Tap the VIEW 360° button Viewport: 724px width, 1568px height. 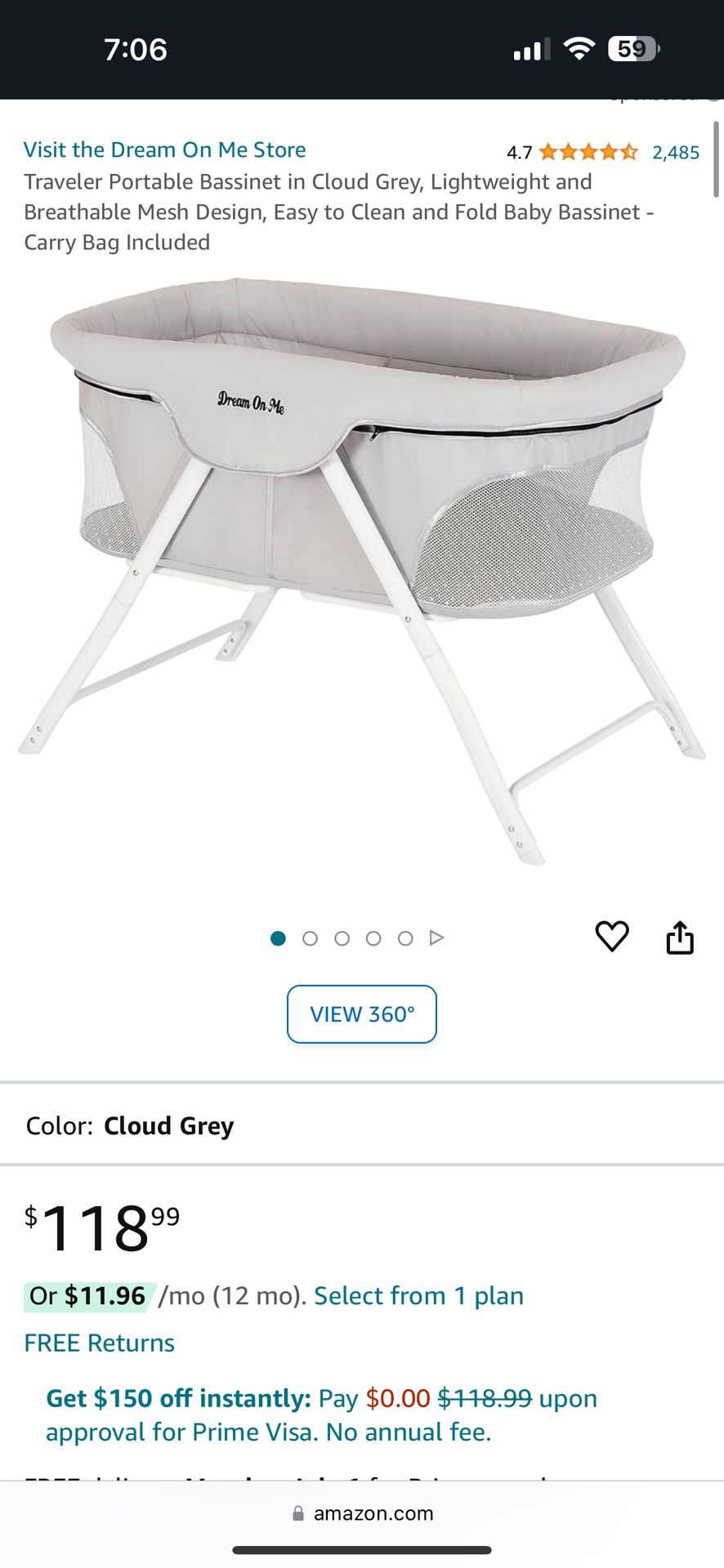362,1014
